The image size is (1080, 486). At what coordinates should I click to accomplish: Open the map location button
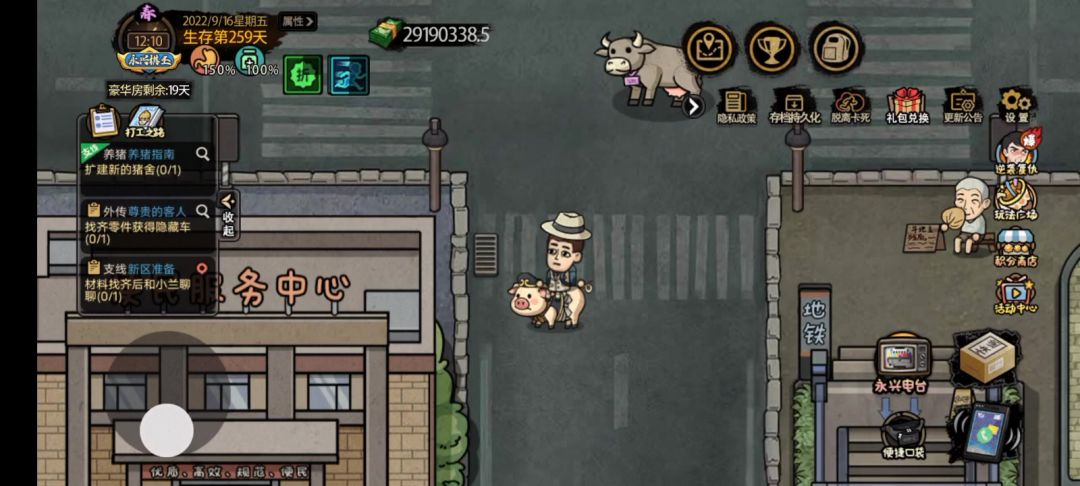click(x=709, y=47)
